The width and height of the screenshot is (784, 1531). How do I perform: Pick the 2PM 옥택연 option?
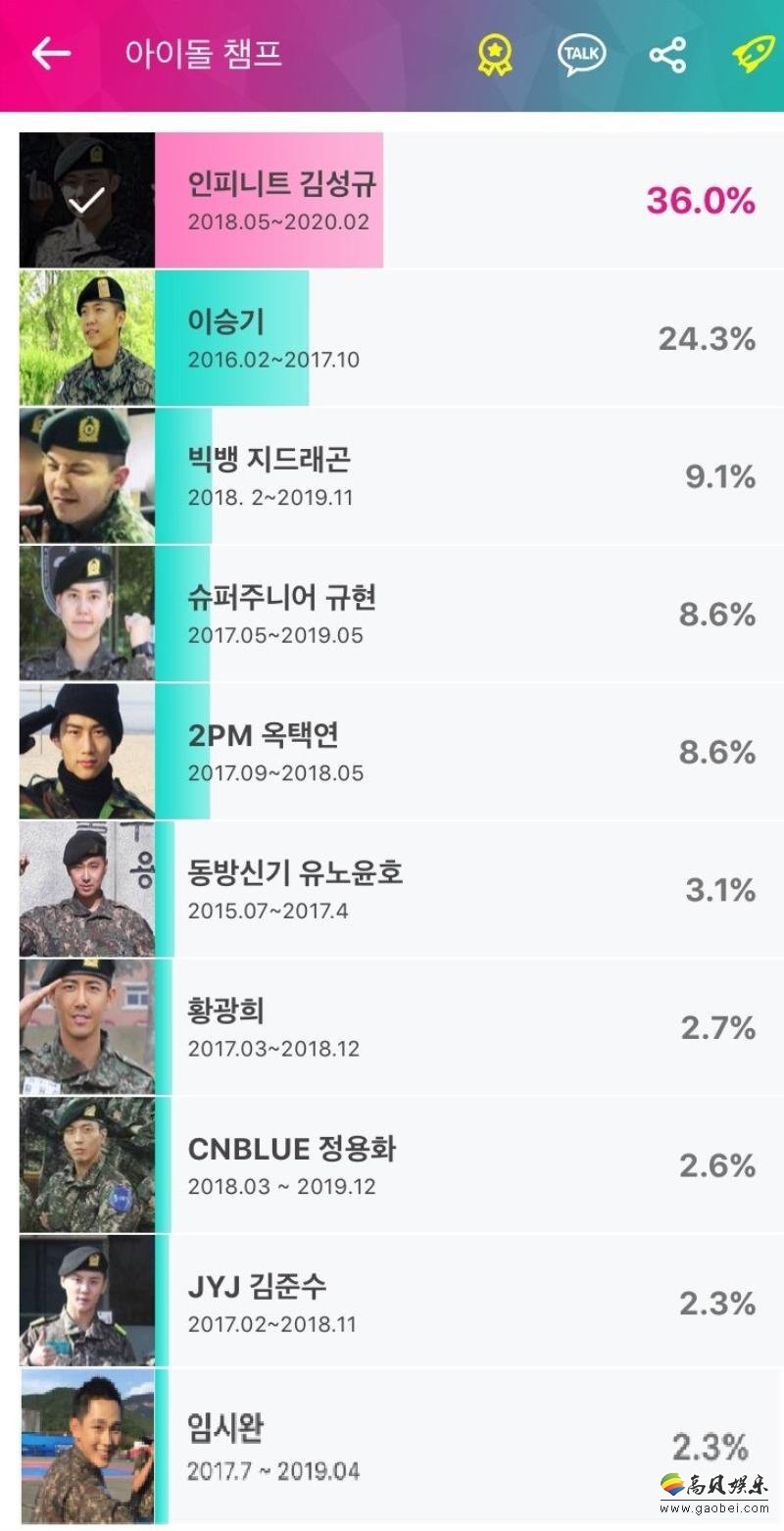click(x=392, y=753)
